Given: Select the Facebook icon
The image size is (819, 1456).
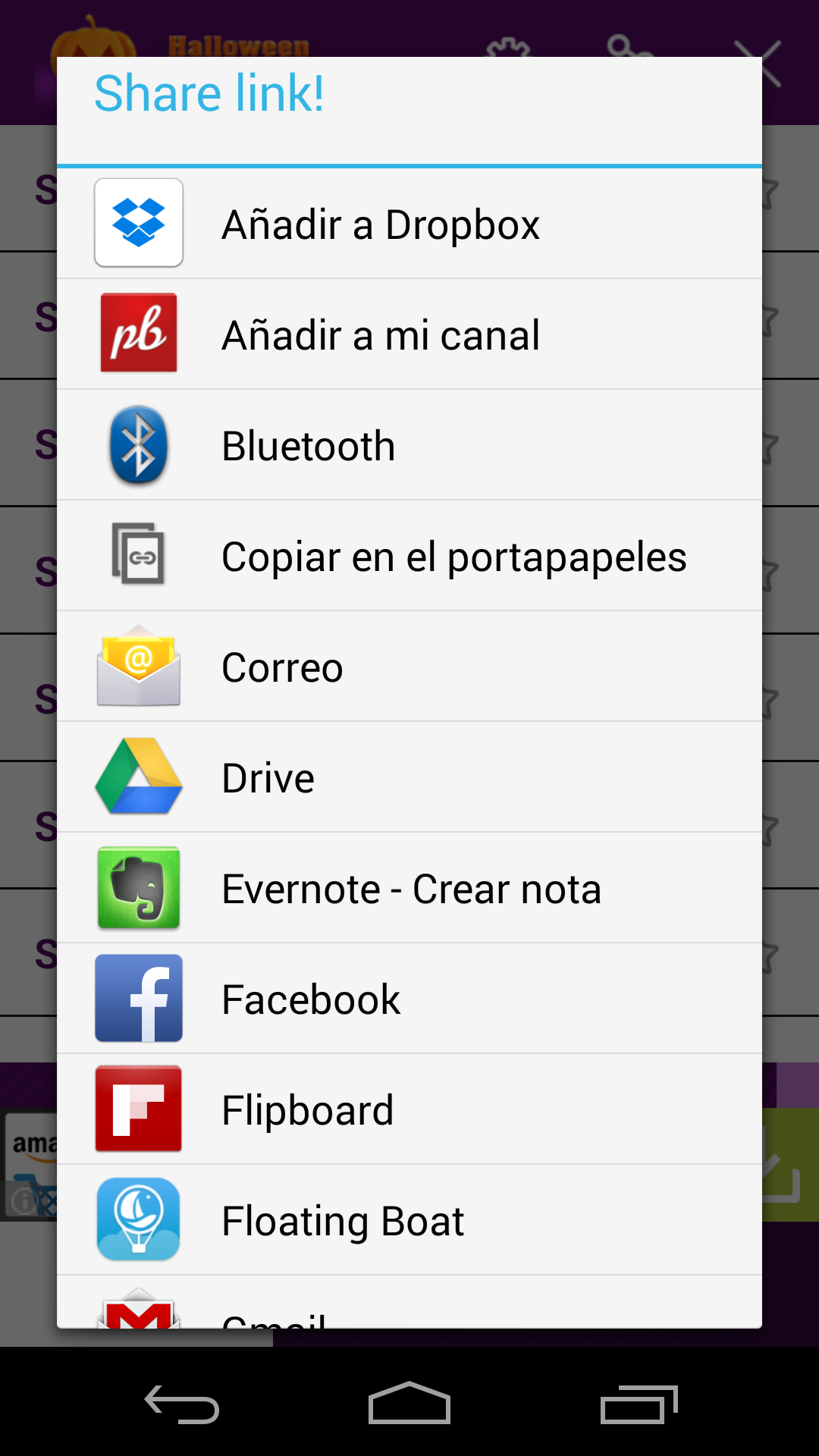Looking at the screenshot, I should pyautogui.click(x=138, y=998).
